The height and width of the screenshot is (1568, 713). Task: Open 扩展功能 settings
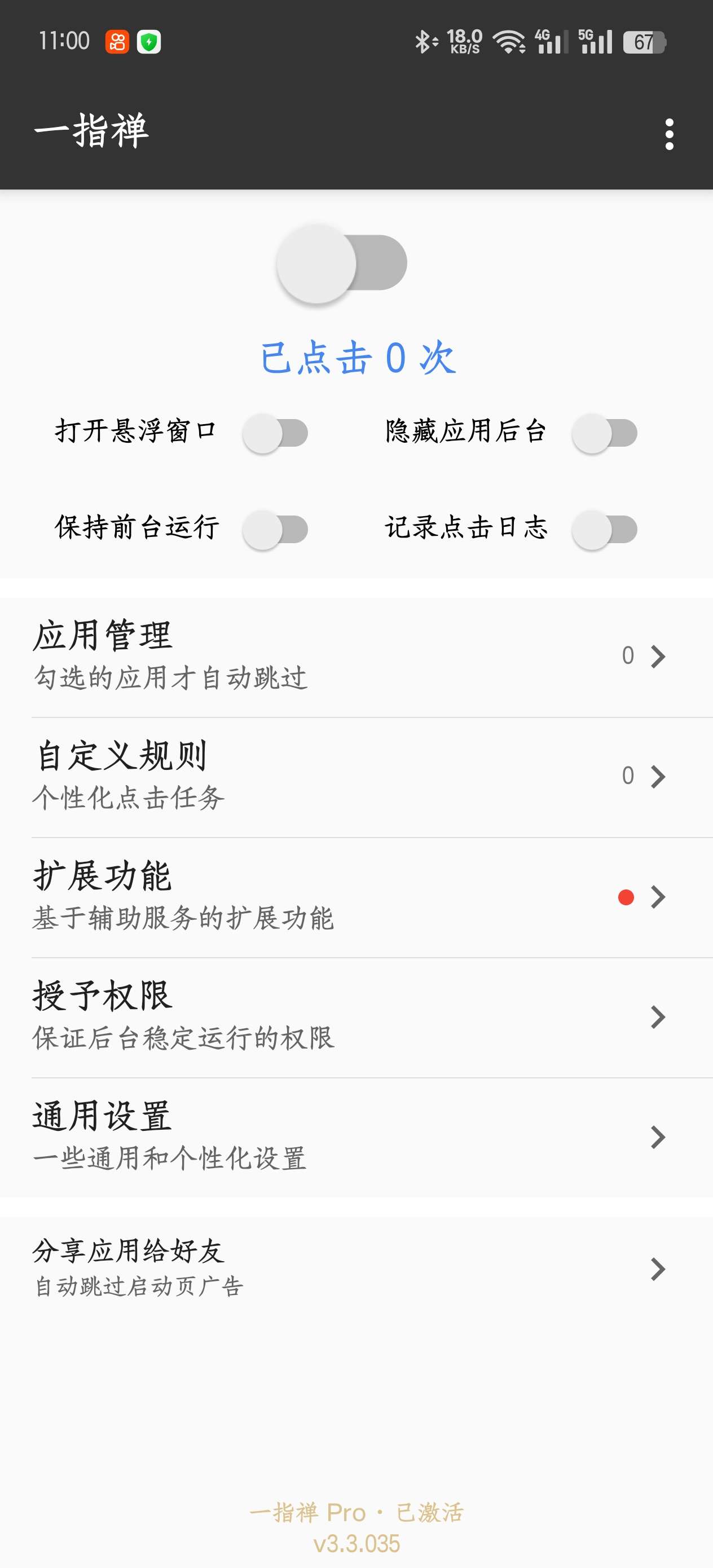356,897
